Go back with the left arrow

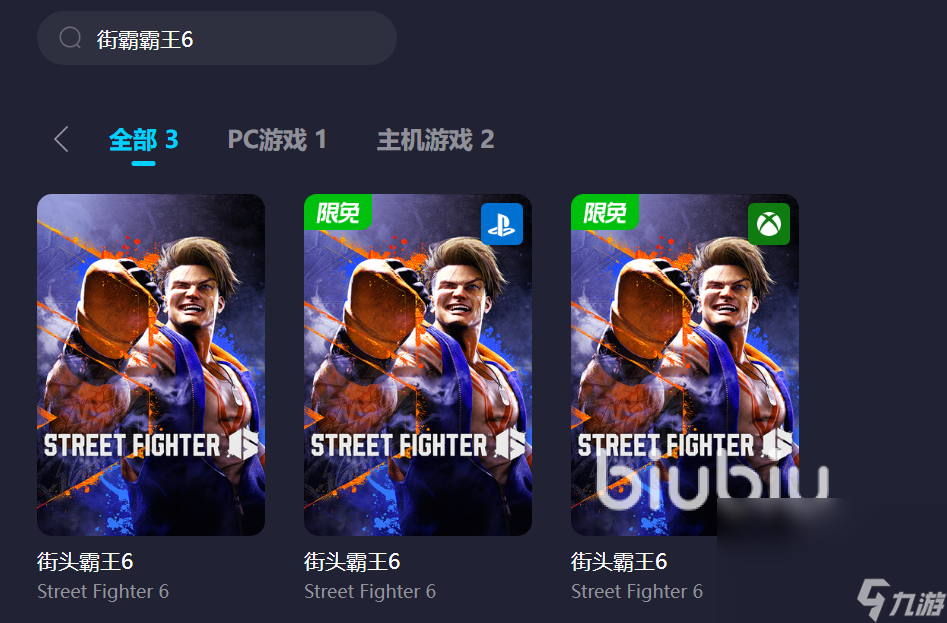(62, 139)
